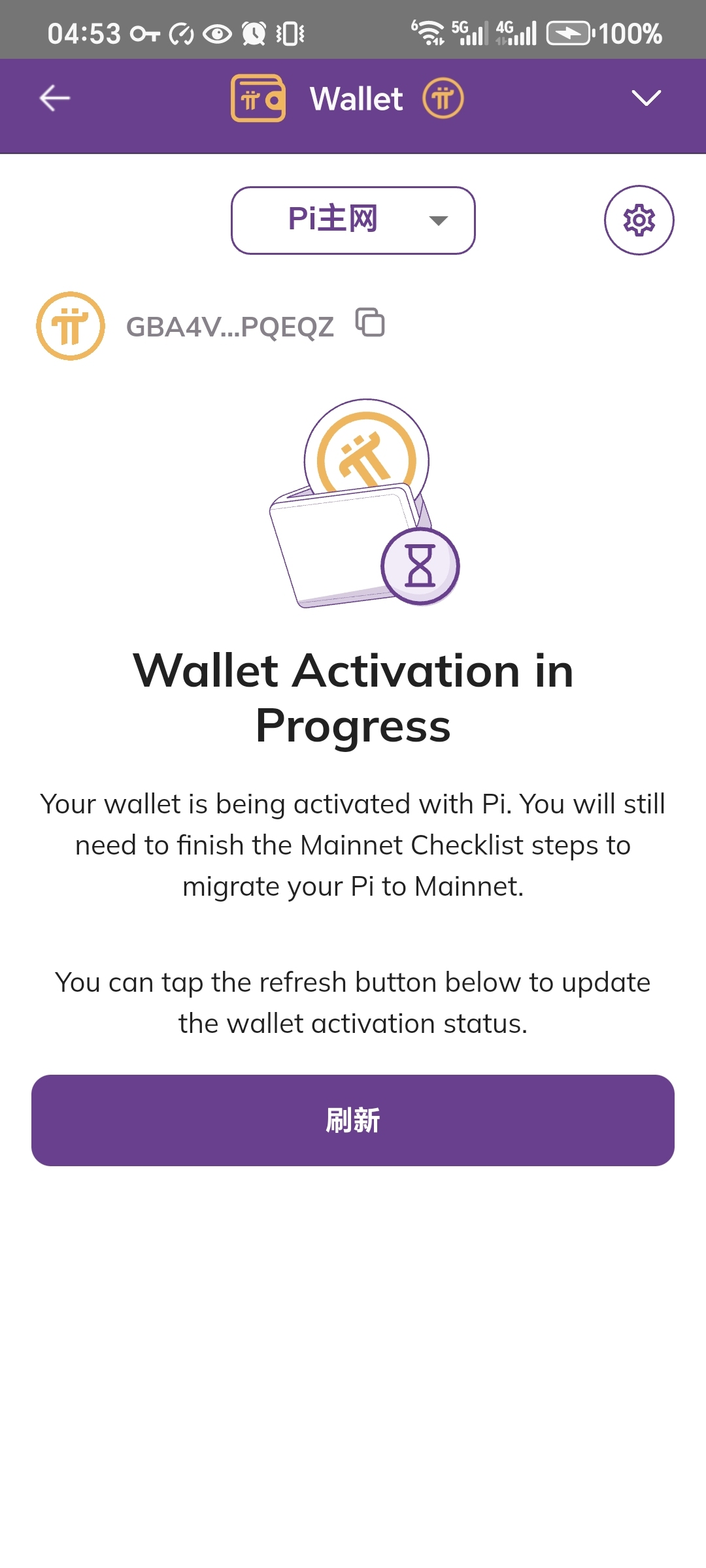
Task: Tap the 刷新 refresh button
Action: click(353, 1120)
